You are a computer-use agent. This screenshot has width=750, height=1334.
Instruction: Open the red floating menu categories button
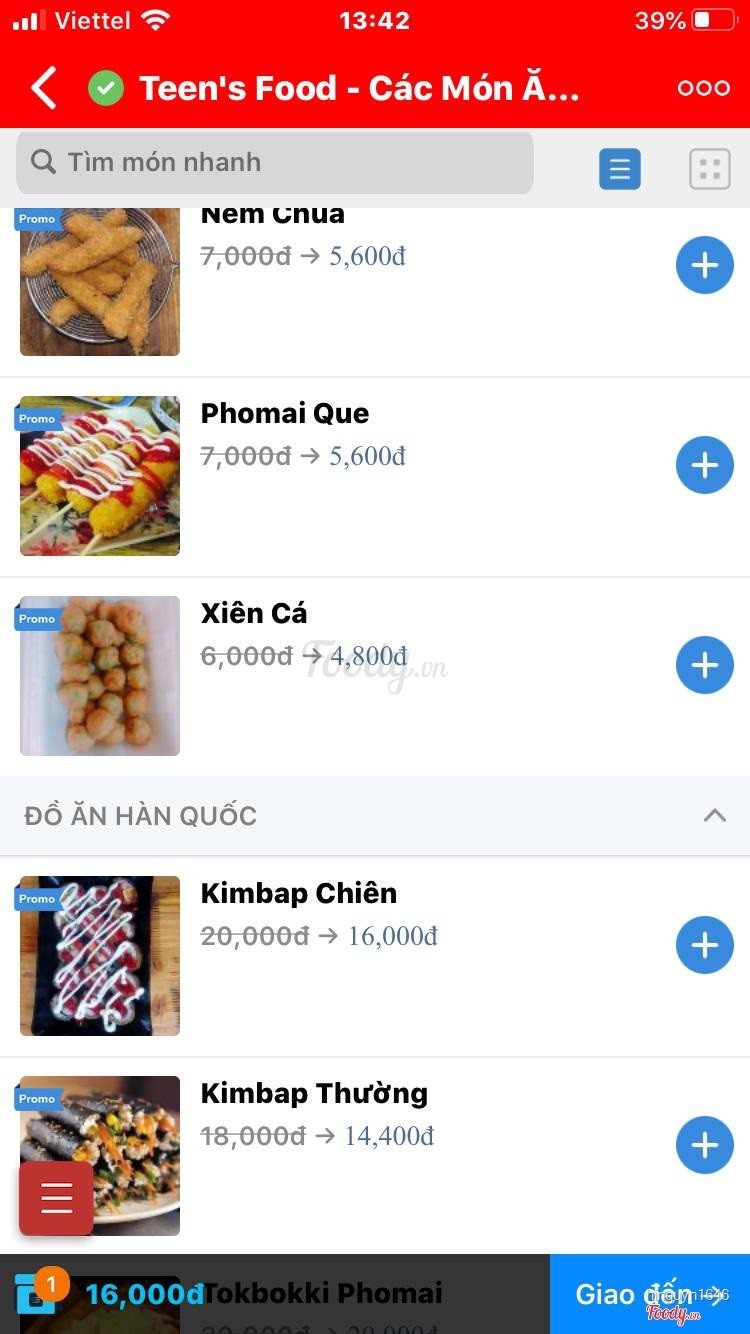57,1197
